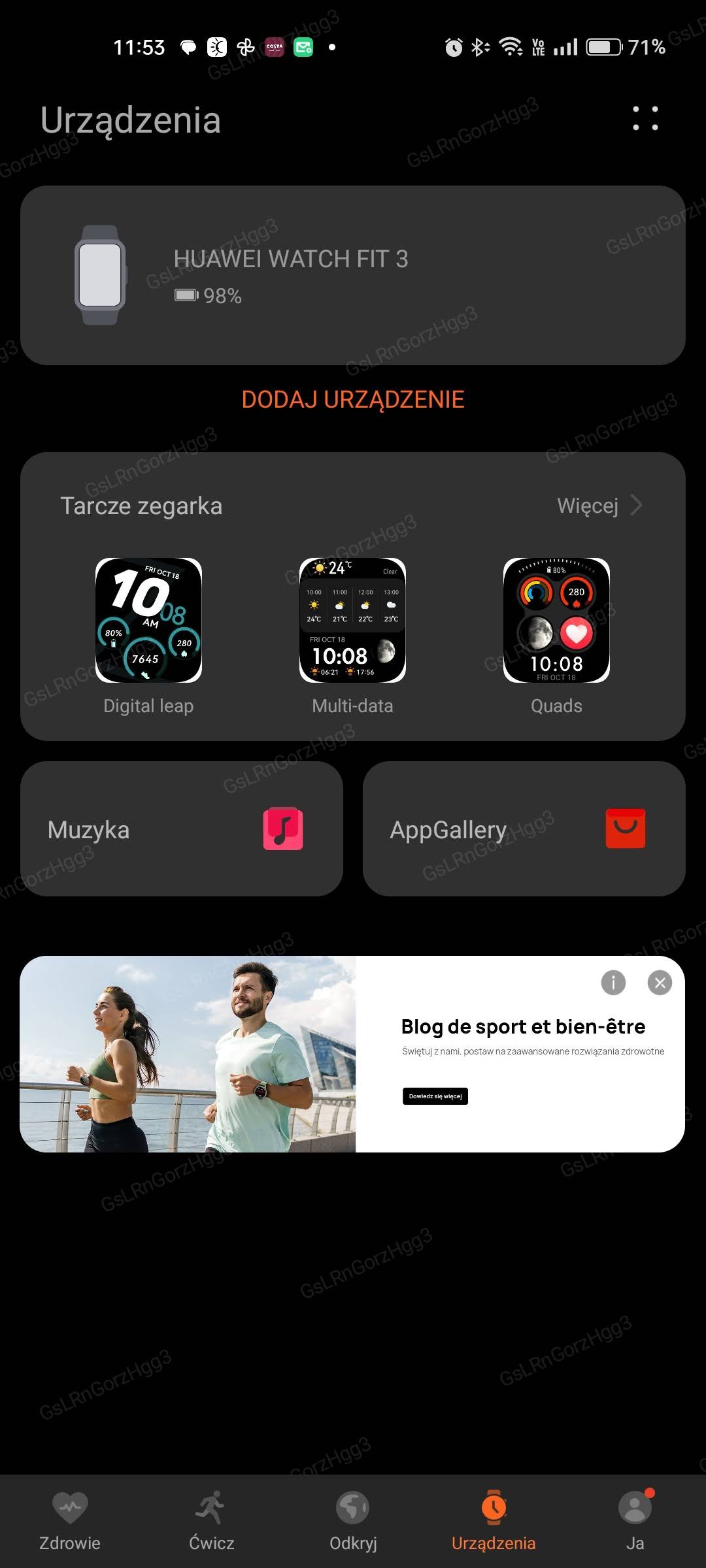706x1568 pixels.
Task: Select the Urządzenia tab
Action: [x=494, y=1521]
